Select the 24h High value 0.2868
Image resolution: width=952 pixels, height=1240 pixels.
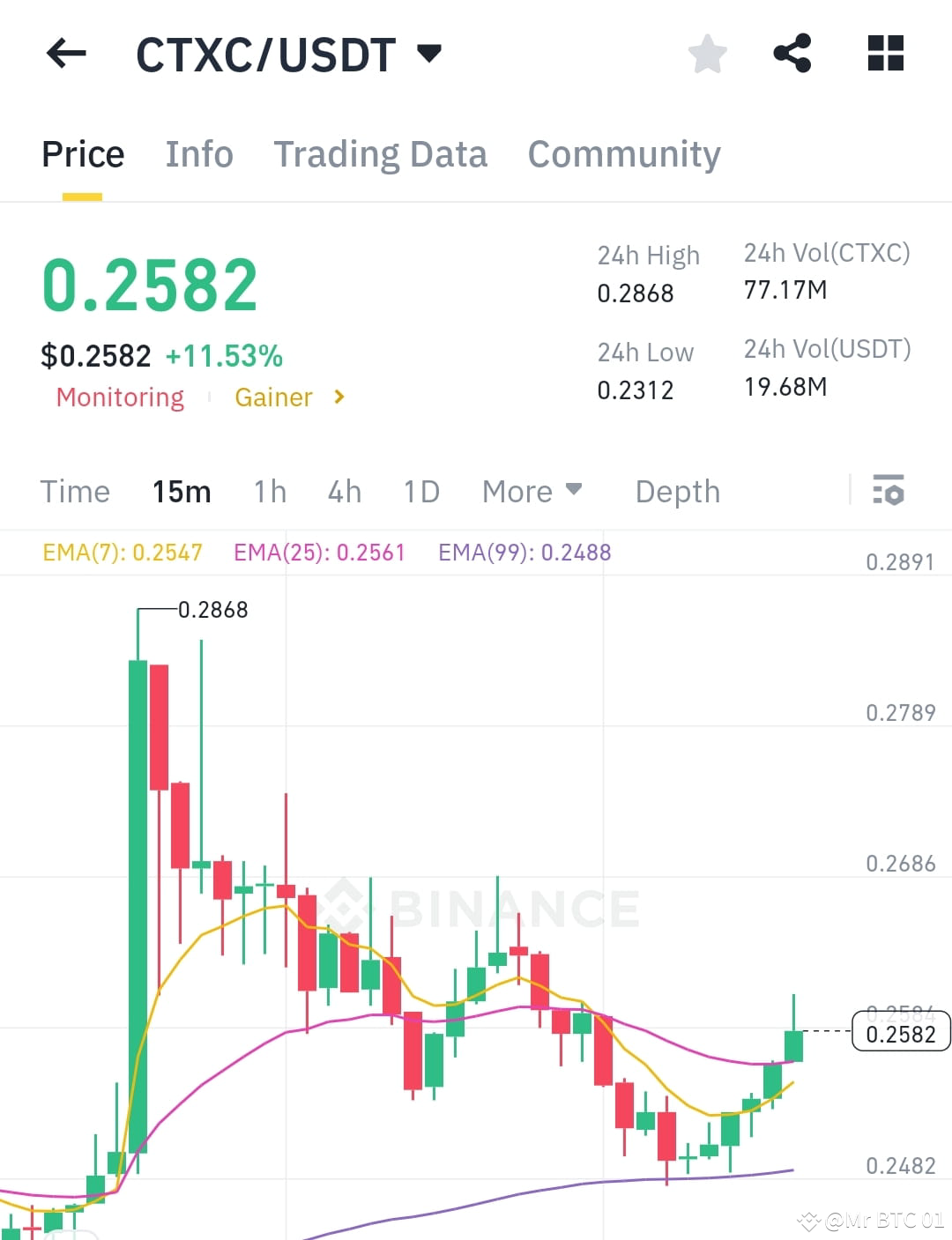point(636,293)
